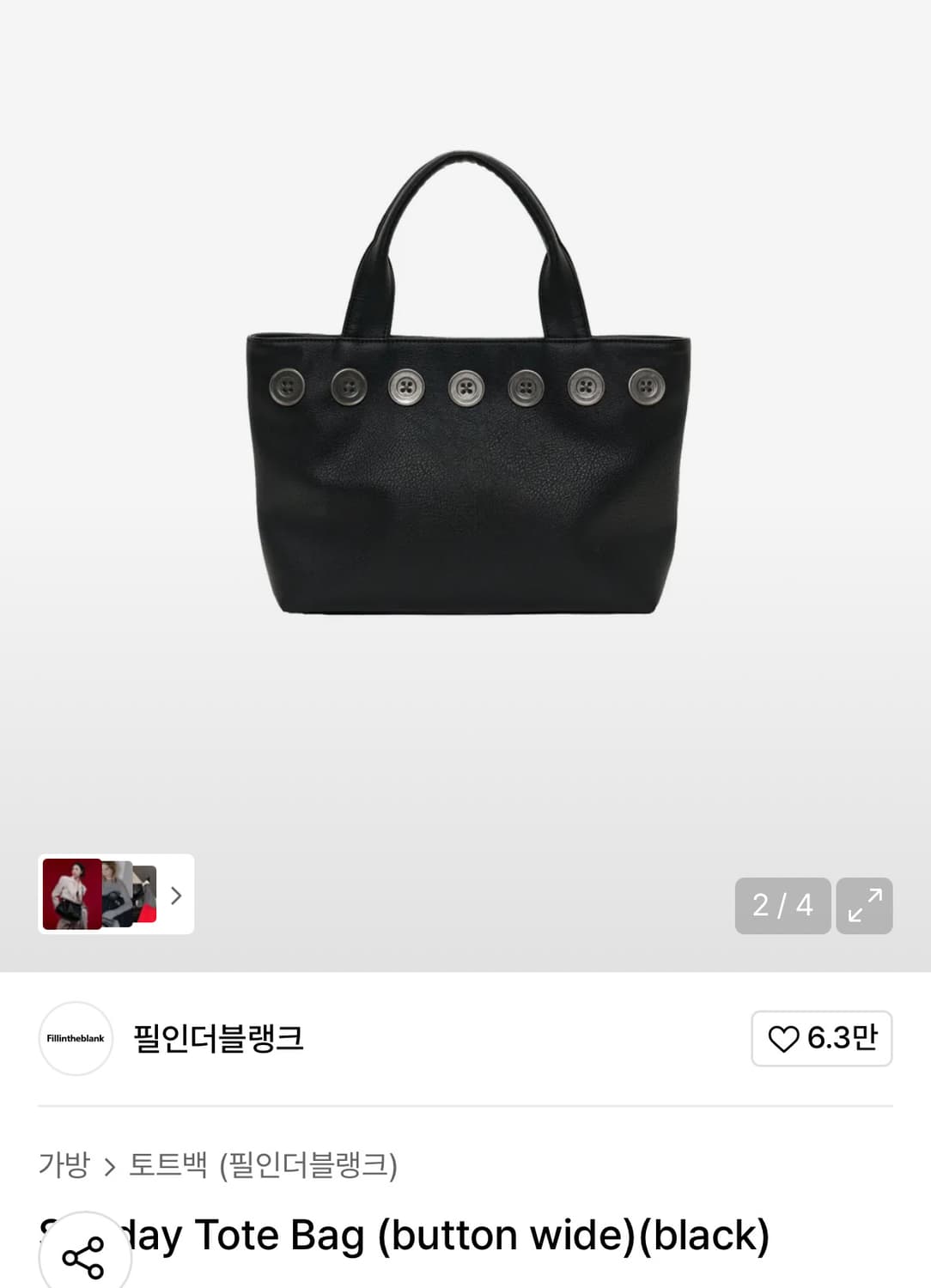Viewport: 931px width, 1288px height.
Task: Tap the heart icon to like the product
Action: point(784,1038)
